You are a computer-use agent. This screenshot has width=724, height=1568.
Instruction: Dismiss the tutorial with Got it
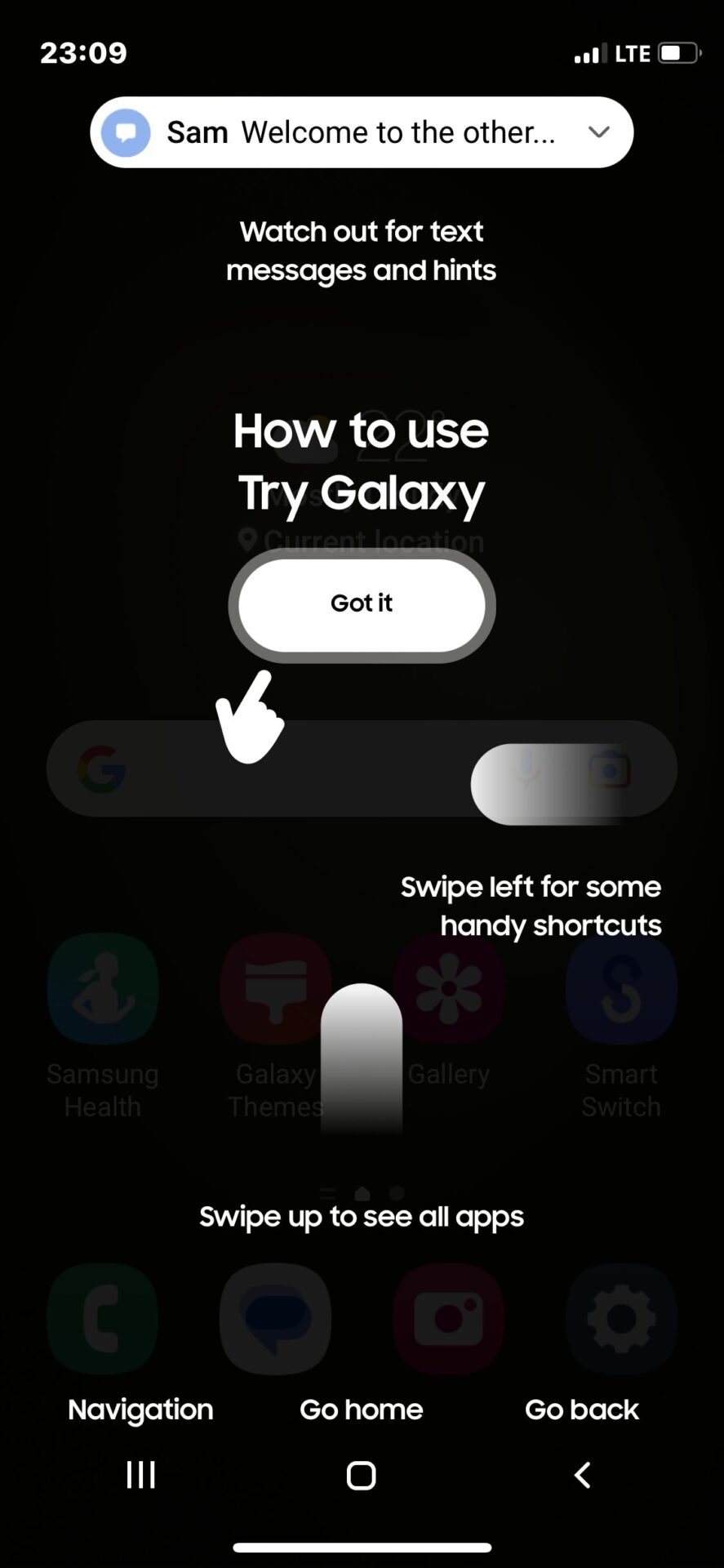[362, 604]
